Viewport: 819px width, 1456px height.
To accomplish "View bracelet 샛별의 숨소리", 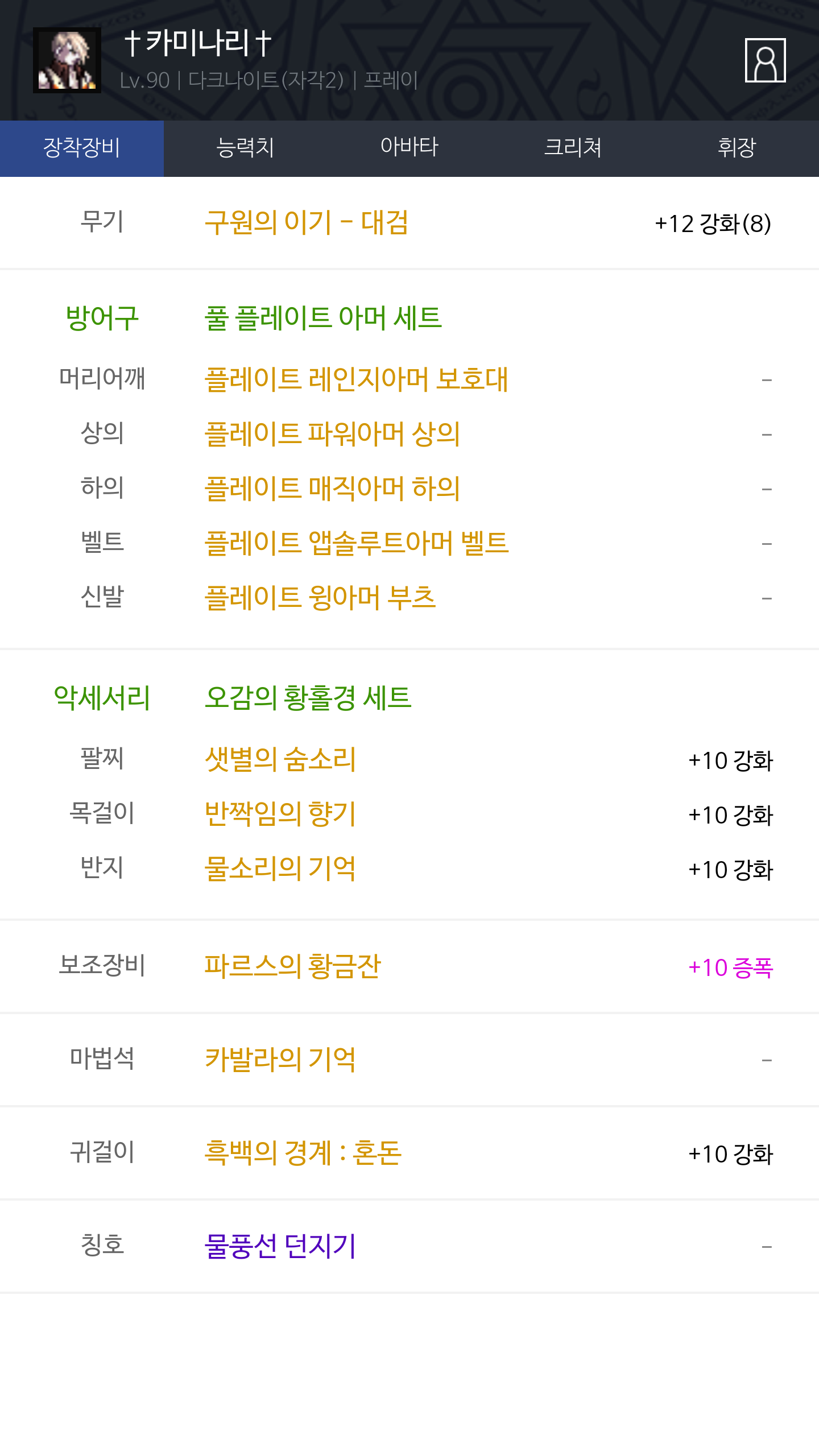I will click(x=280, y=759).
